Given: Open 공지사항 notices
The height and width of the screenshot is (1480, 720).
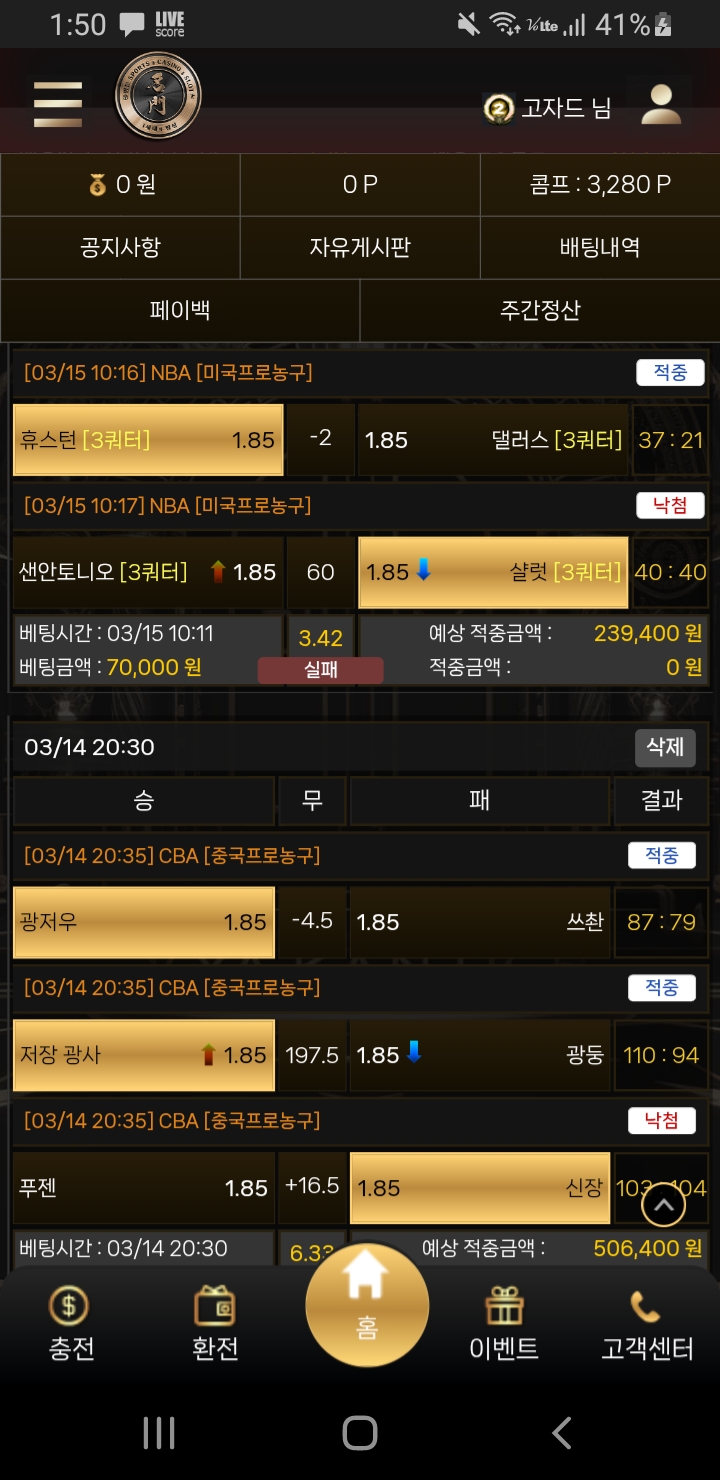Looking at the screenshot, I should pyautogui.click(x=120, y=247).
